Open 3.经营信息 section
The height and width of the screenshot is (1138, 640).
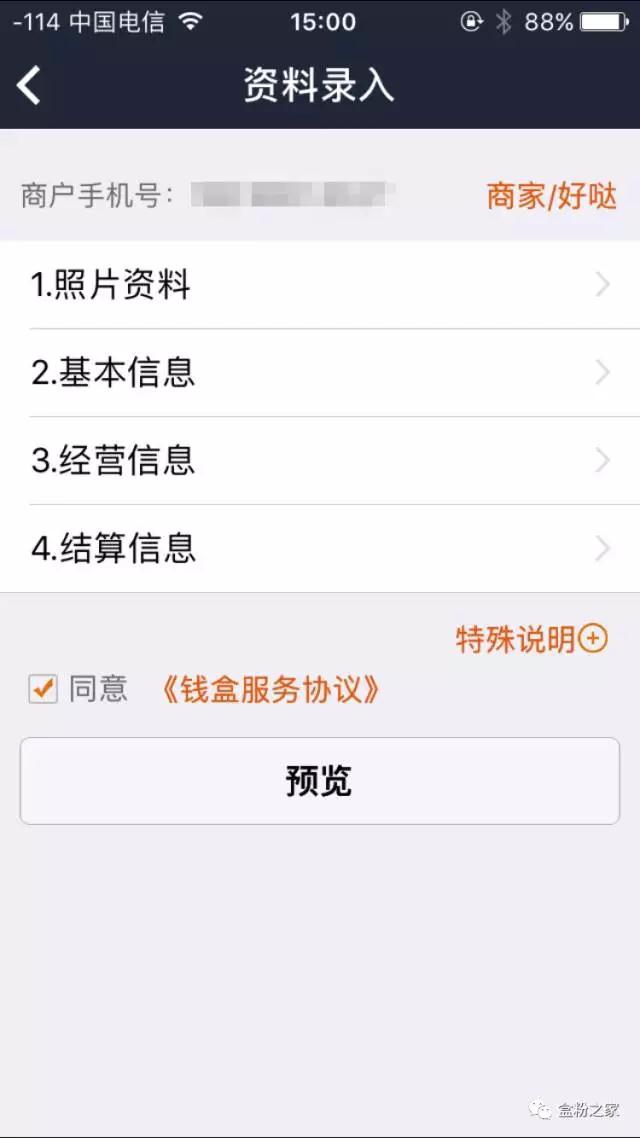(x=320, y=461)
